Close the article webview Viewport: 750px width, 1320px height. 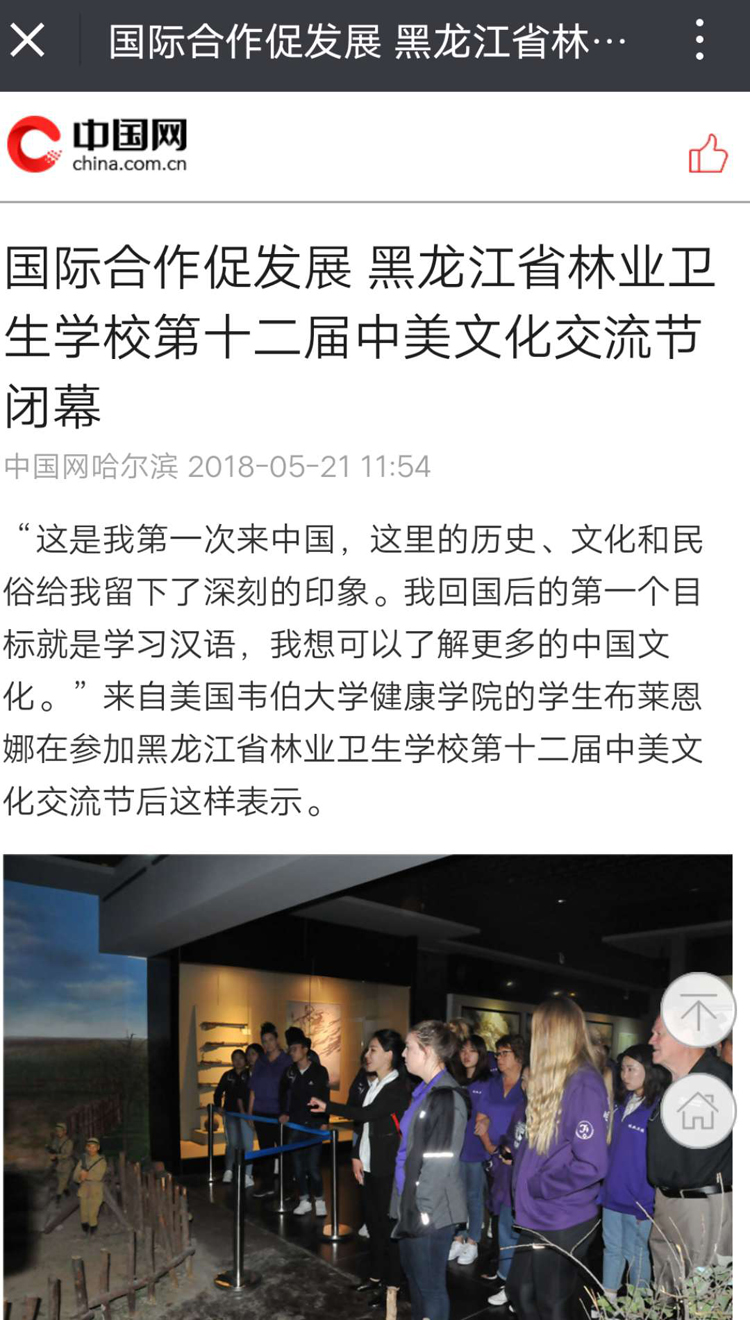tap(28, 41)
